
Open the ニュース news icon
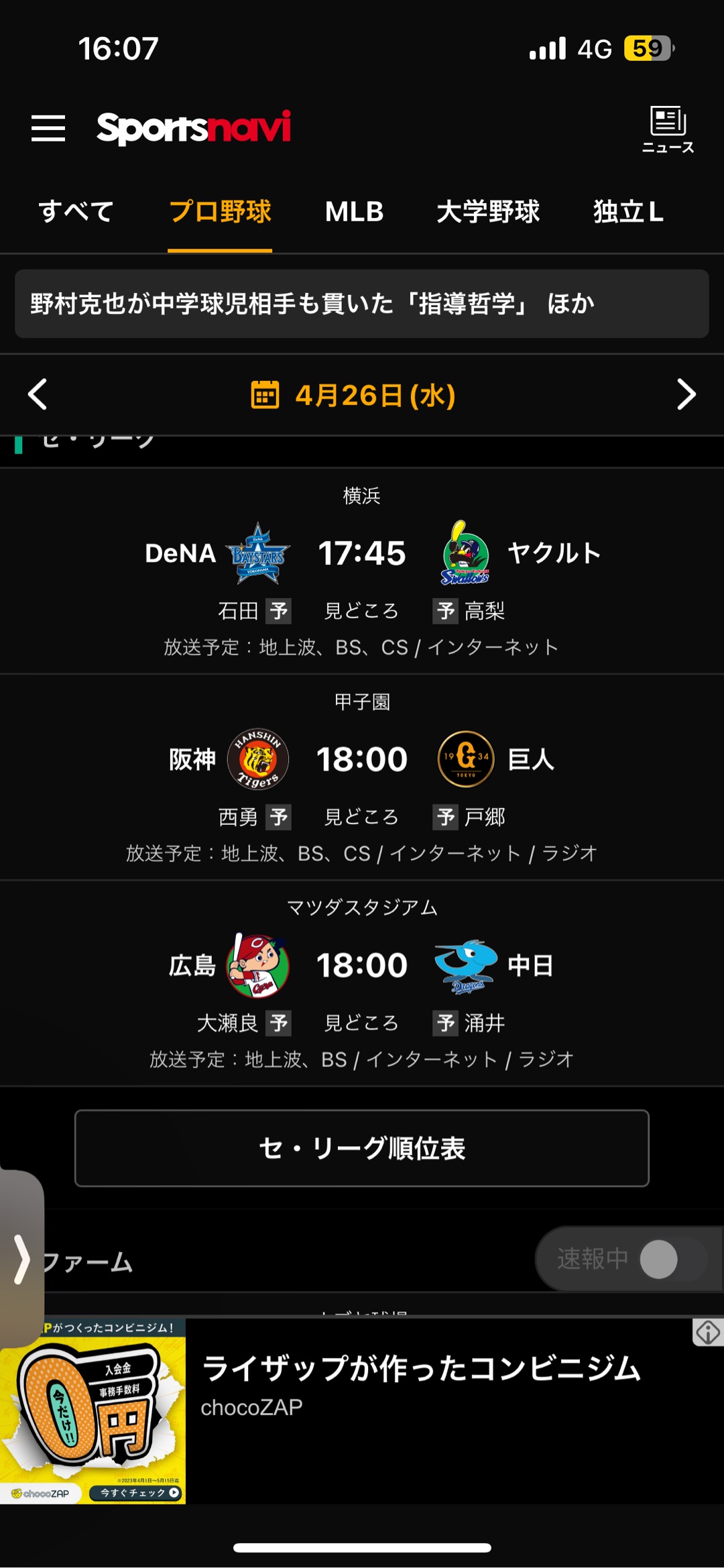(668, 129)
